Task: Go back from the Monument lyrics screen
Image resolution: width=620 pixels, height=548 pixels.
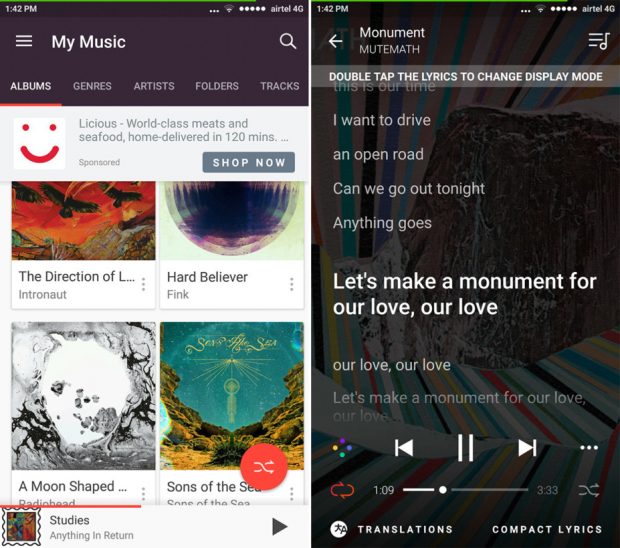Action: click(336, 41)
